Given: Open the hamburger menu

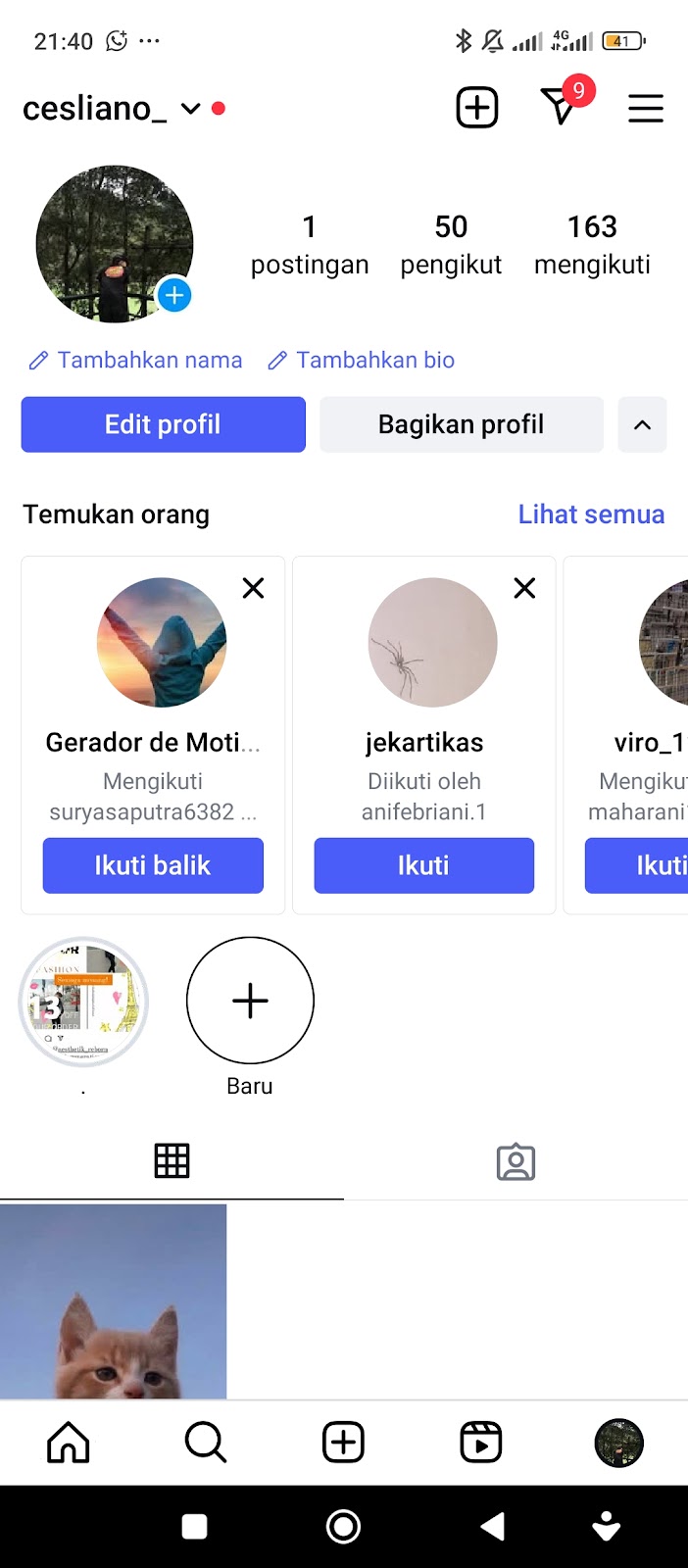Looking at the screenshot, I should [x=645, y=108].
